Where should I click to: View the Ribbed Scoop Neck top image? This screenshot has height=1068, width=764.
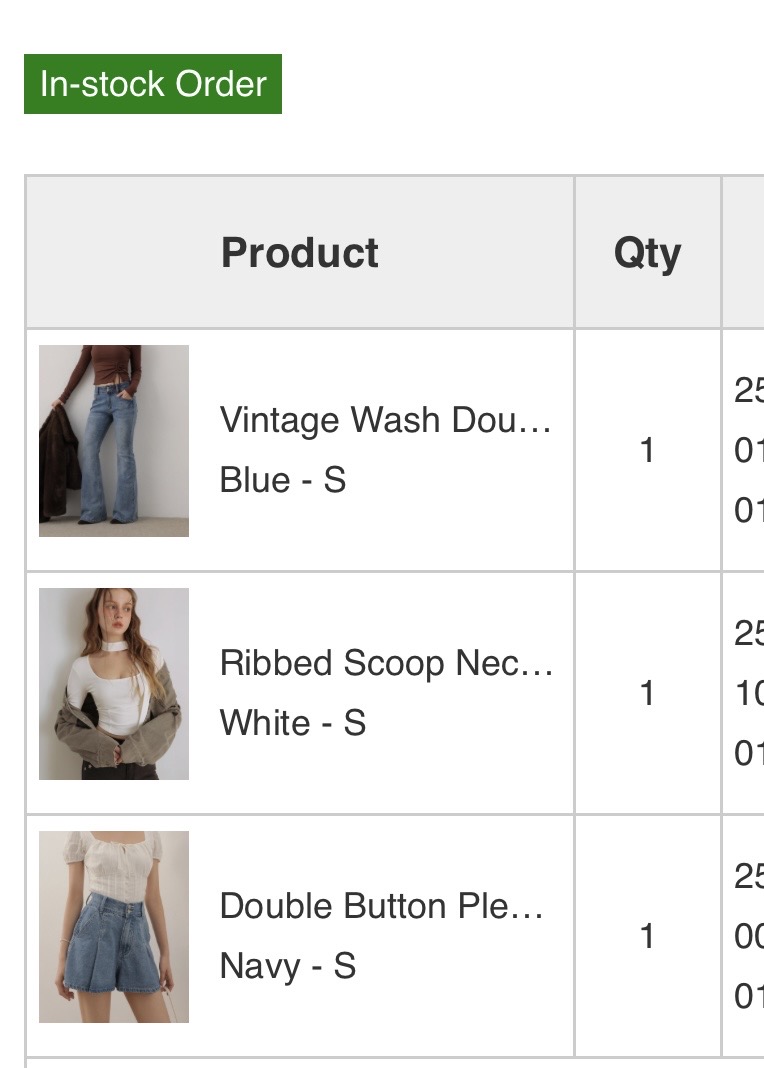(114, 684)
